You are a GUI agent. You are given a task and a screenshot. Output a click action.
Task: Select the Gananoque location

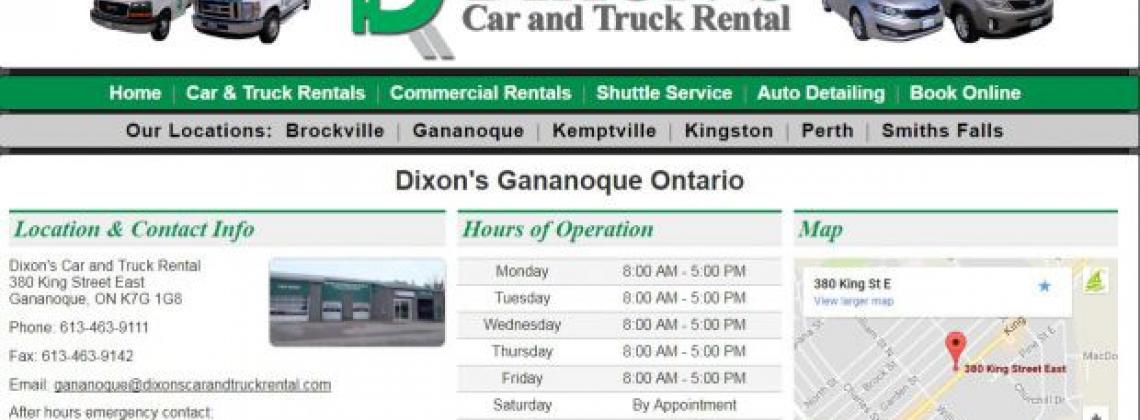point(468,131)
